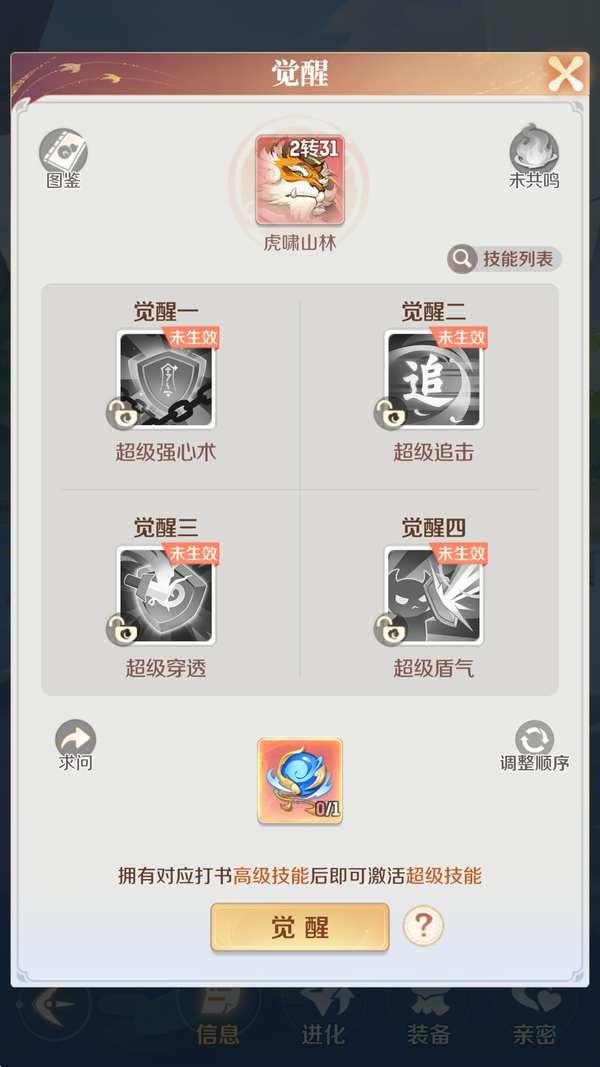Close the 觉醒 dialog

[565, 74]
